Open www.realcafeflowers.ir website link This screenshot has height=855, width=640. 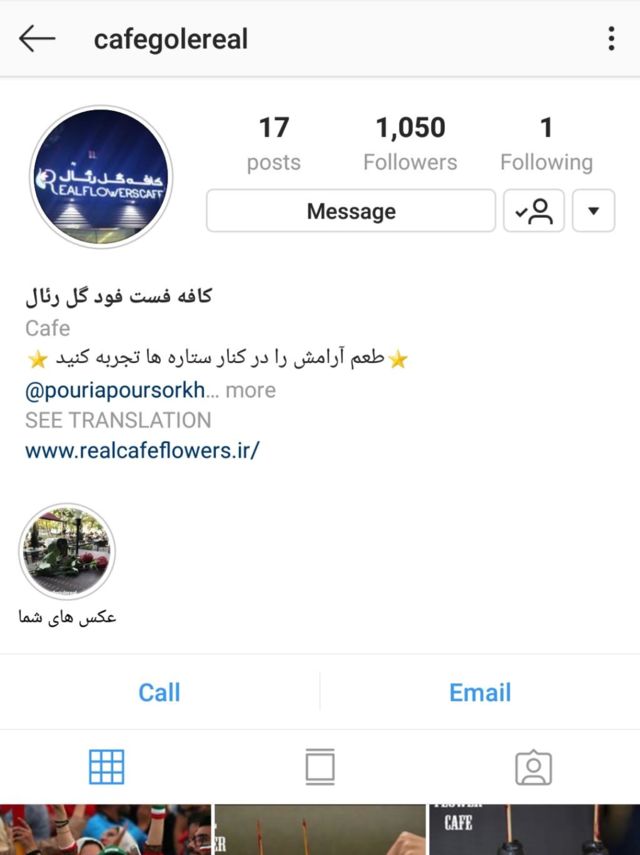point(142,450)
